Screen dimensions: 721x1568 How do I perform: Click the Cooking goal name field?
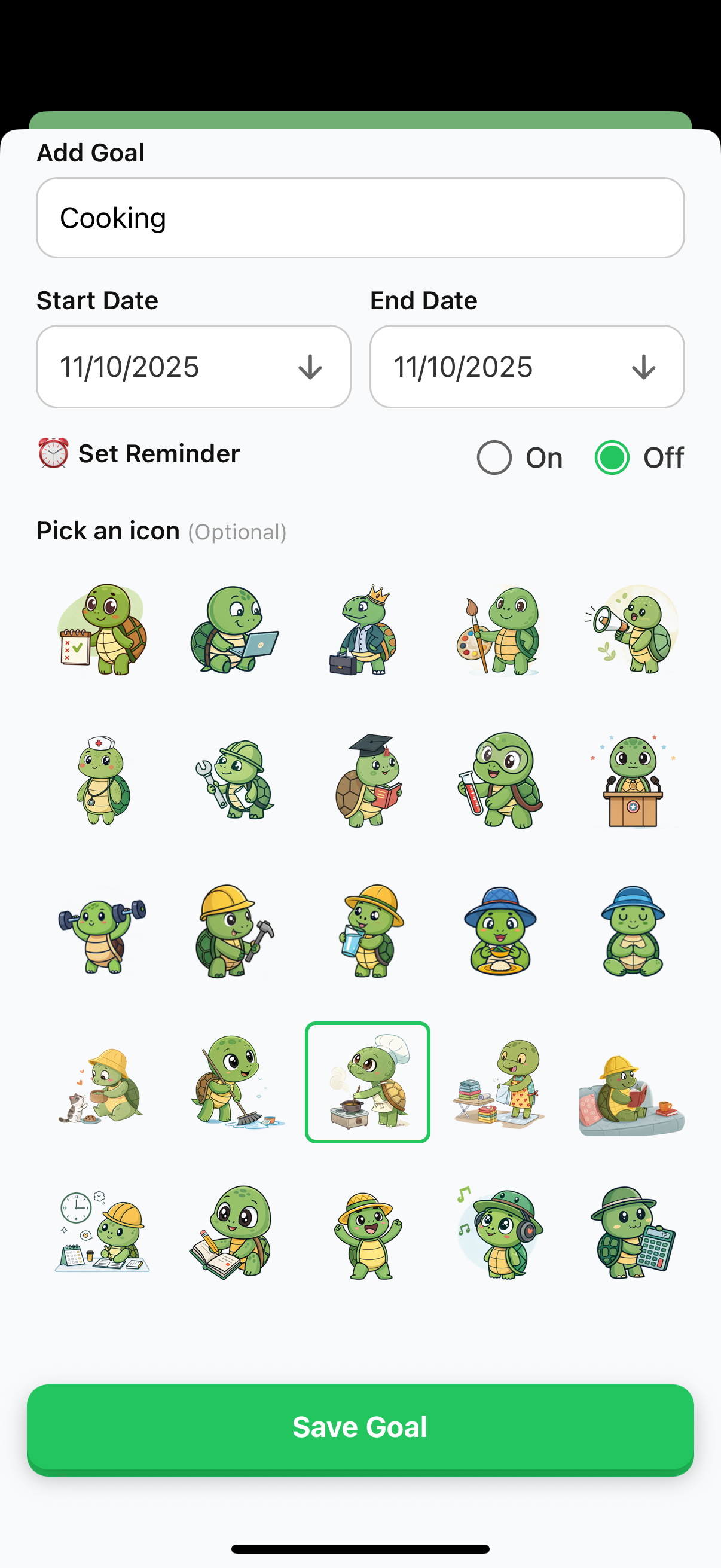(360, 217)
